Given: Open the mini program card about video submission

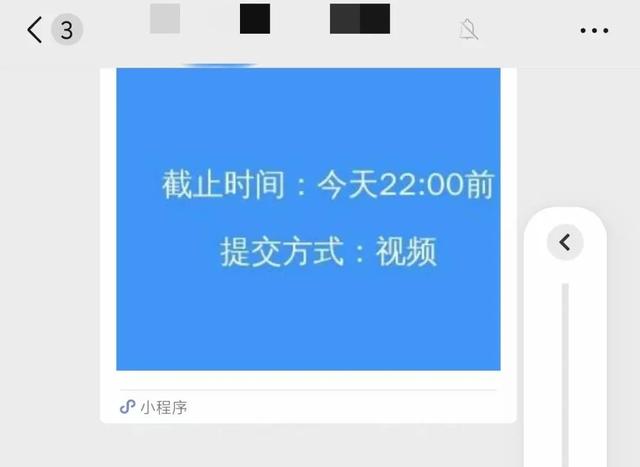Looking at the screenshot, I should [x=308, y=220].
